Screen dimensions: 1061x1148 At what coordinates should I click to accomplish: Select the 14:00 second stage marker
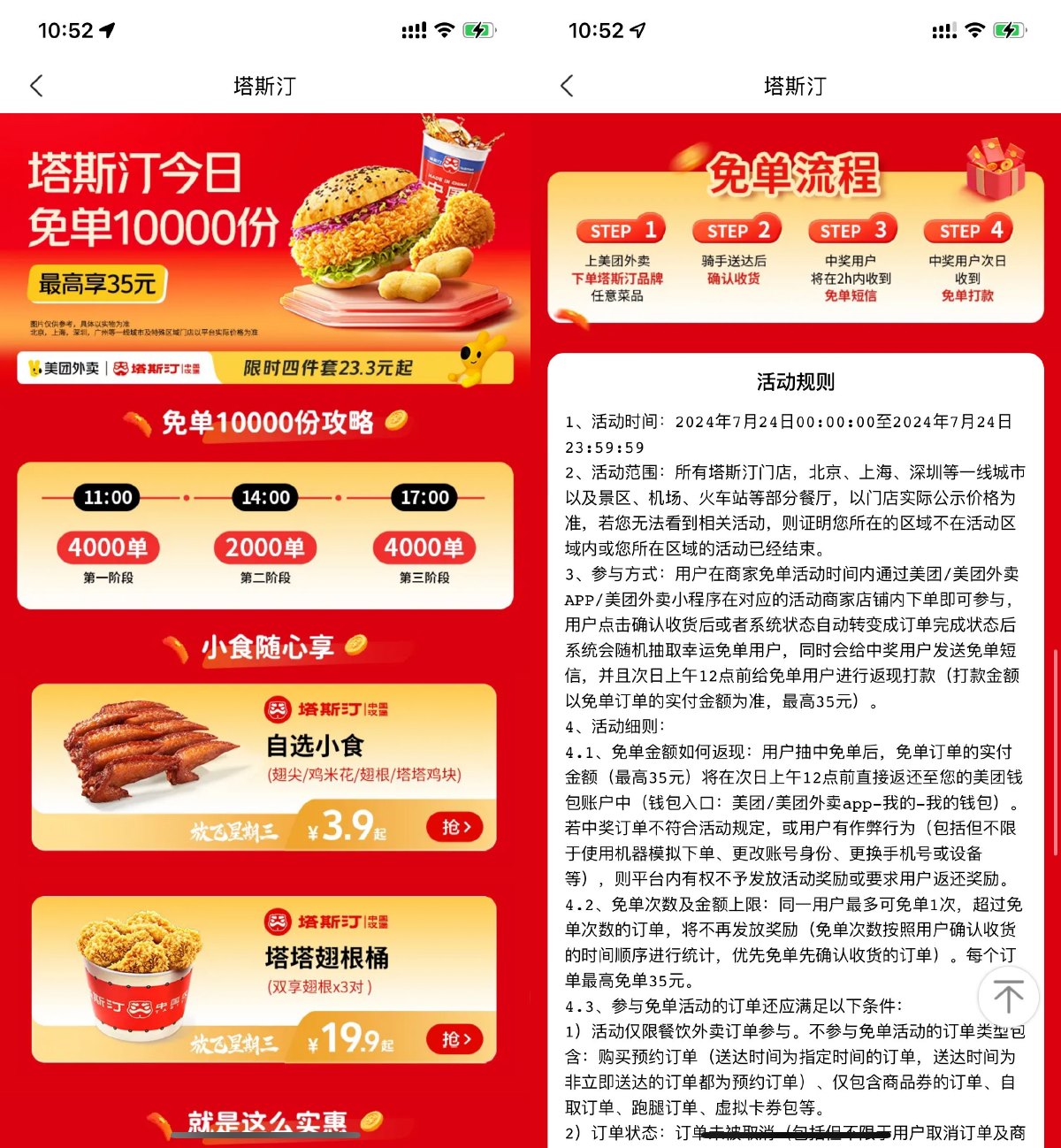pos(265,498)
